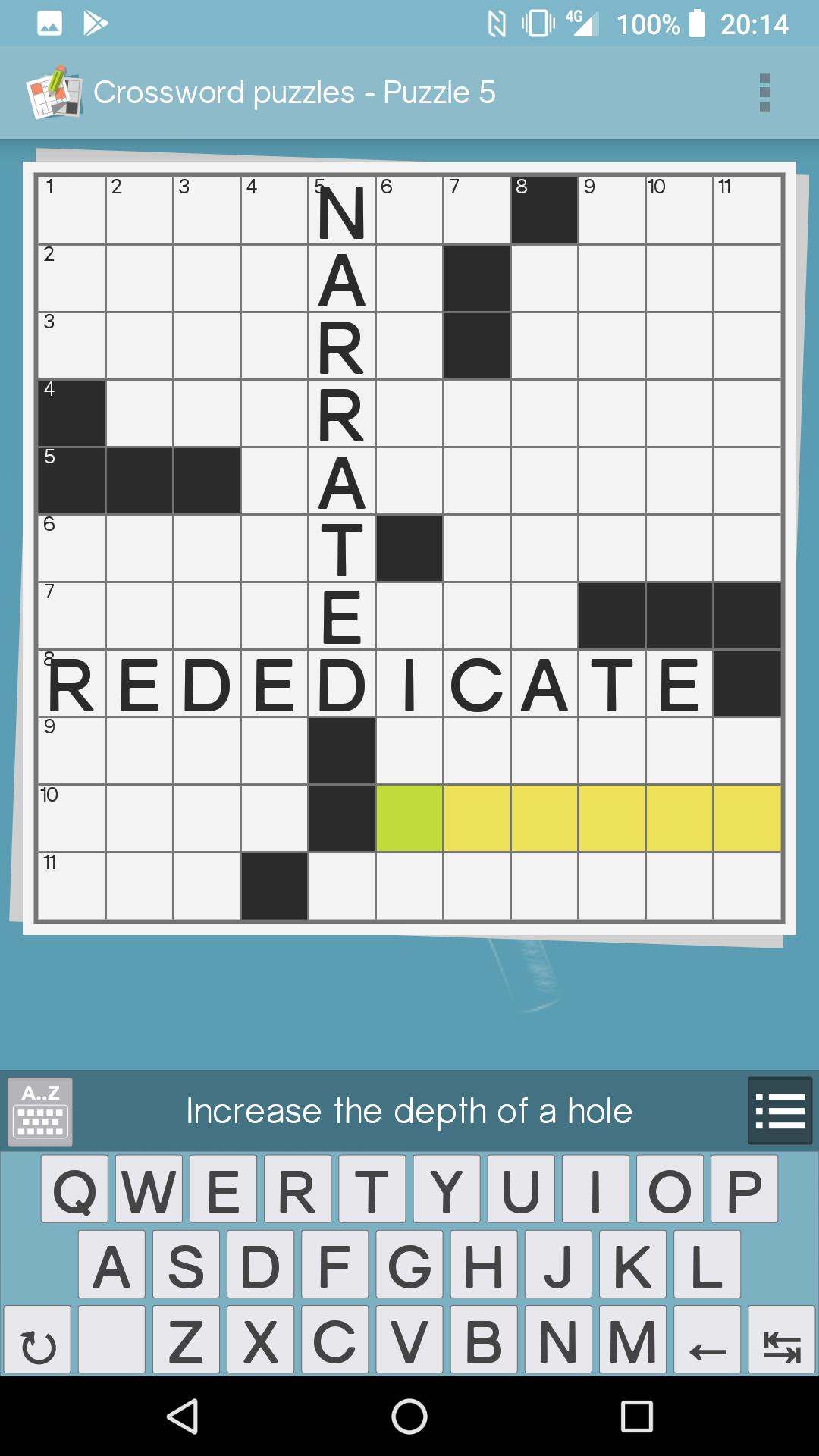The height and width of the screenshot is (1456, 819).
Task: Tap the G key
Action: [x=409, y=1265]
